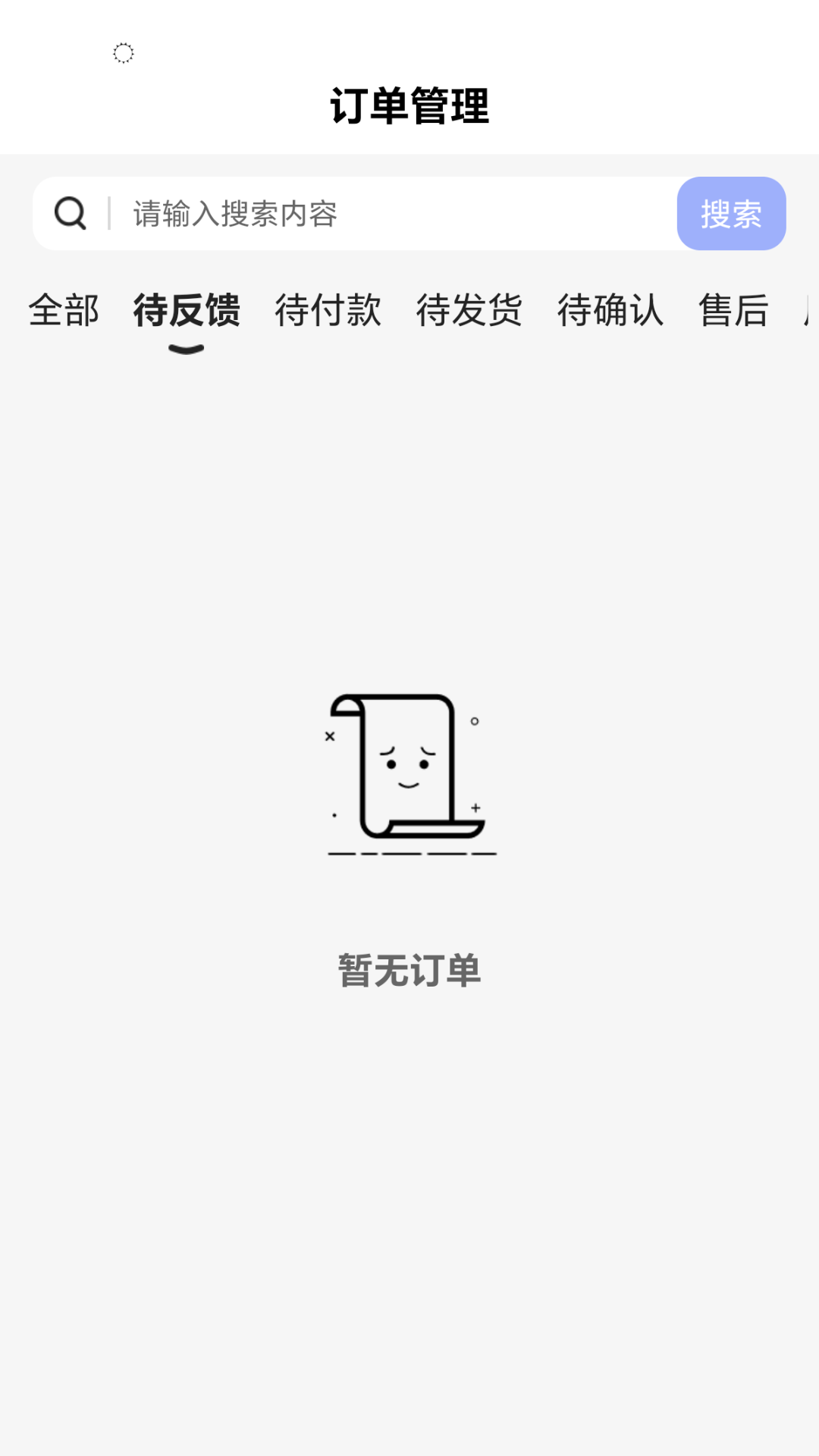Select the currently active 待反馈 tab
Image resolution: width=819 pixels, height=1456 pixels.
[187, 311]
